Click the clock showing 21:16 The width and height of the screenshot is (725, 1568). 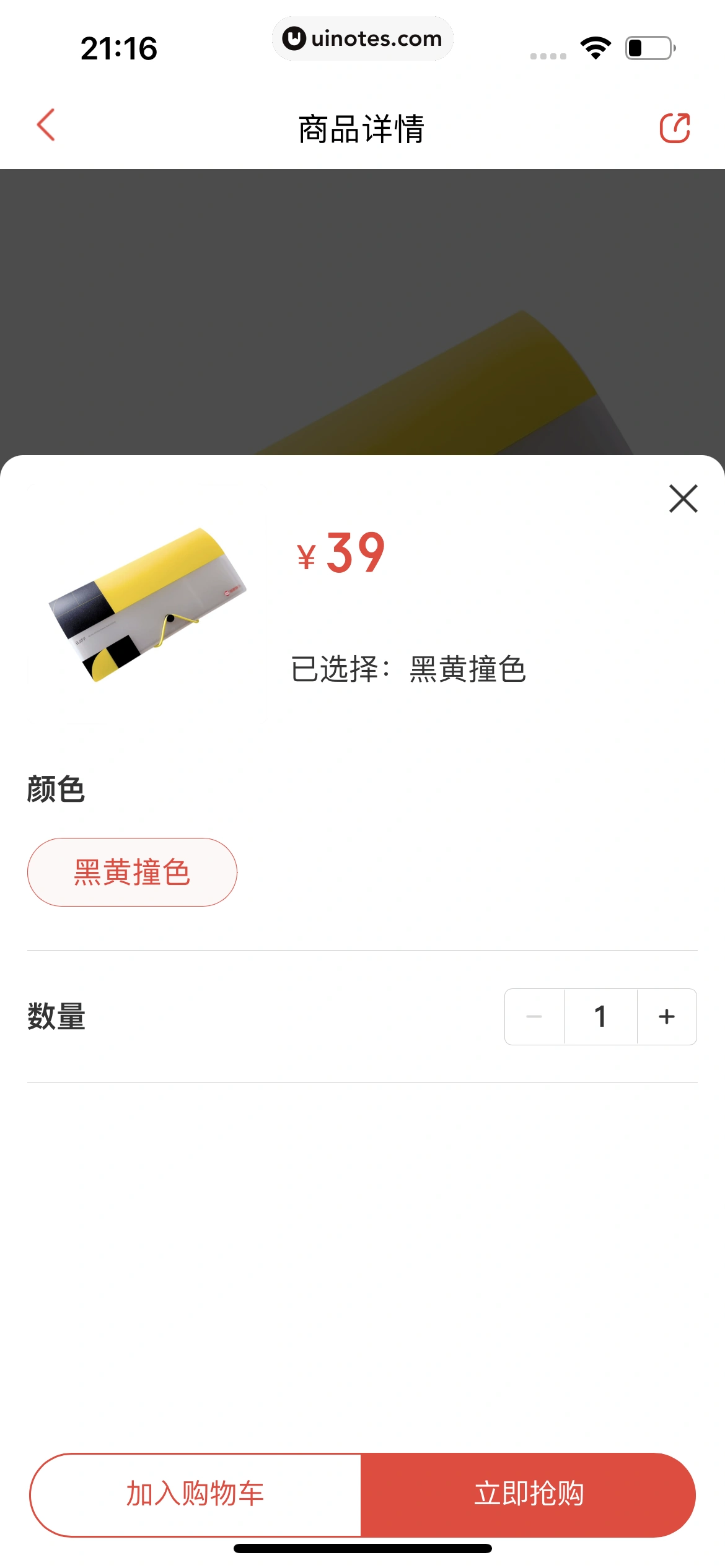(119, 48)
